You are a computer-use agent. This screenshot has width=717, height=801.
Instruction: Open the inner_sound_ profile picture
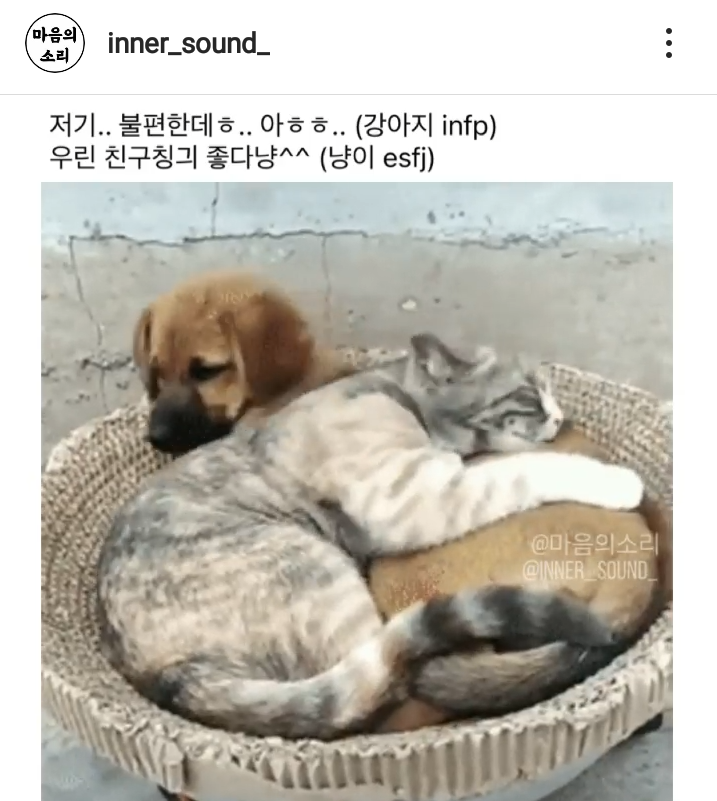pos(55,44)
